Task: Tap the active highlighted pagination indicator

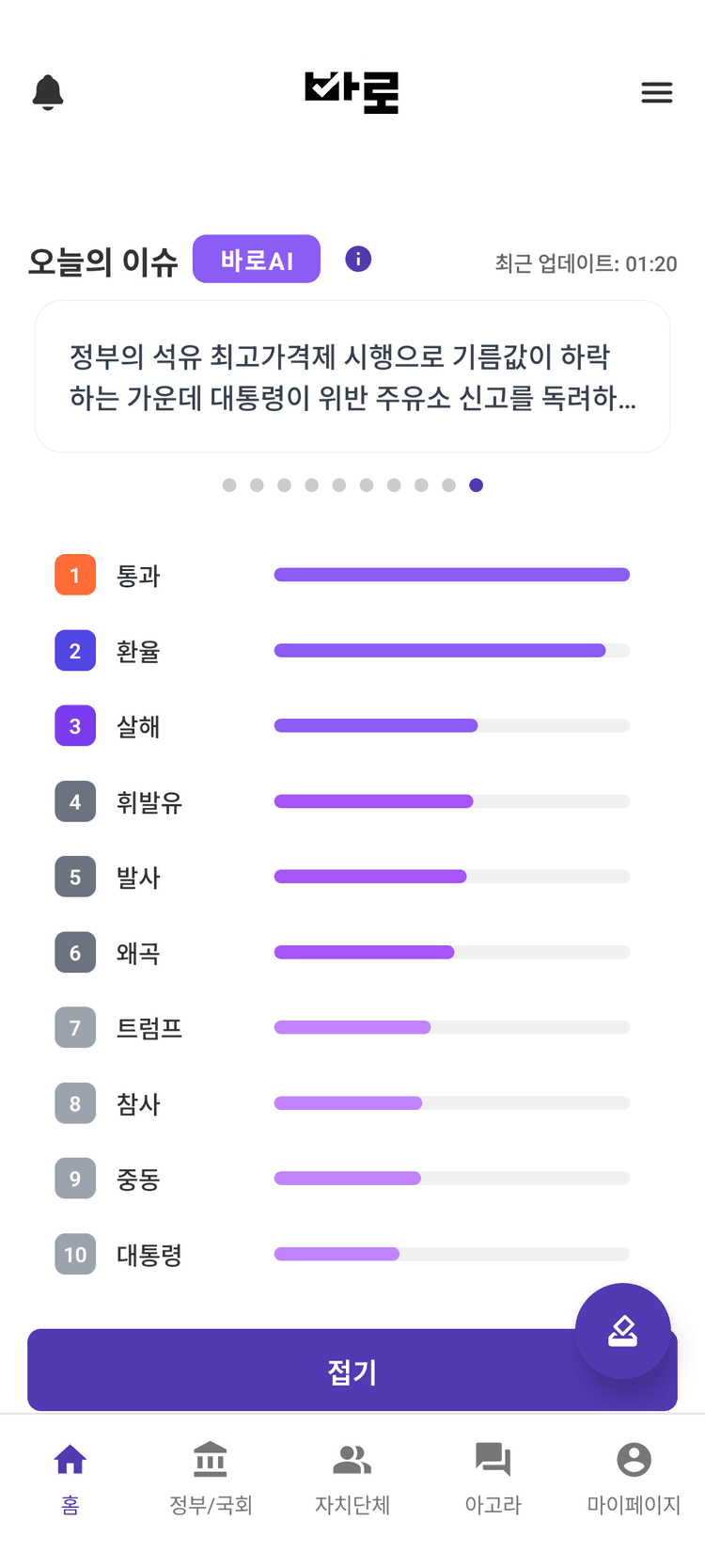Action: (476, 485)
